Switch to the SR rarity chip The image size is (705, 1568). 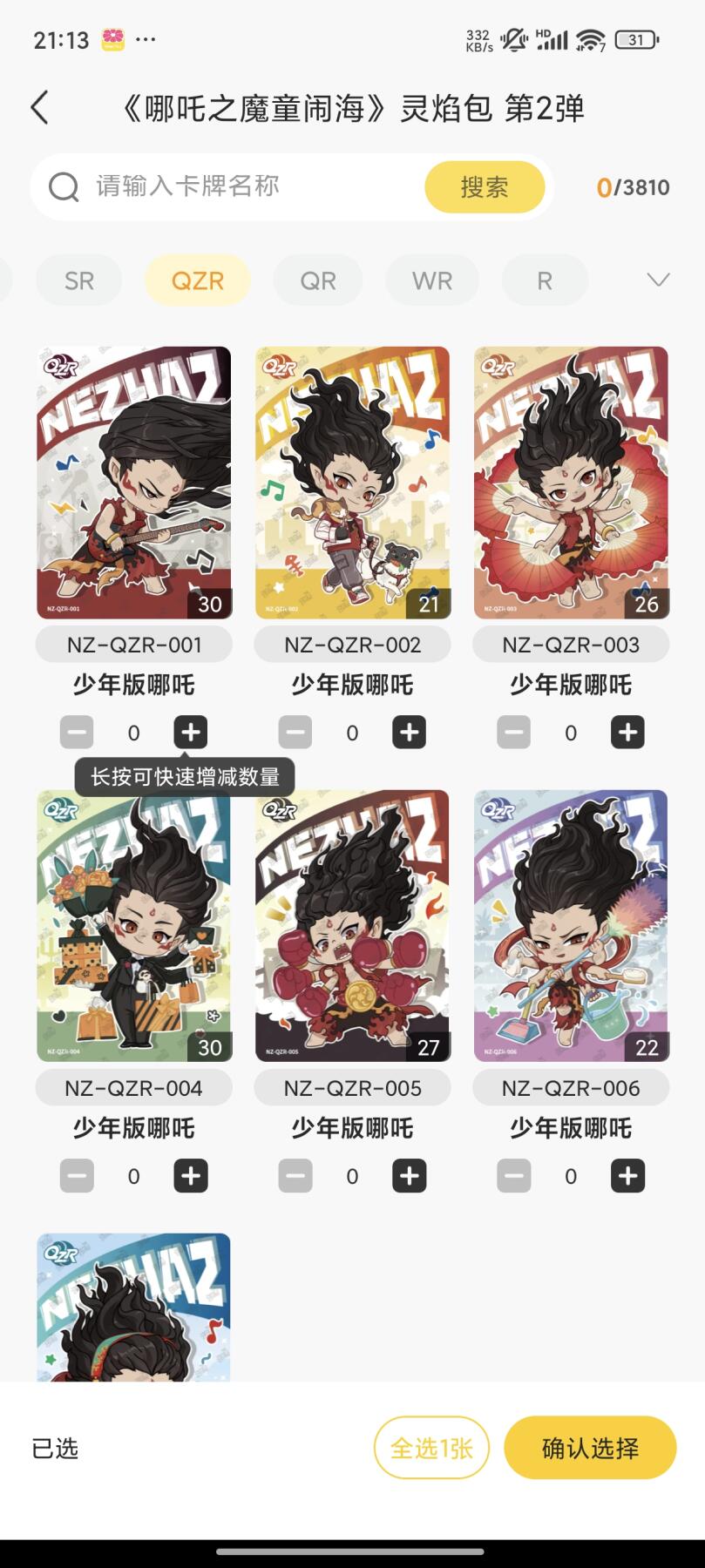(79, 280)
